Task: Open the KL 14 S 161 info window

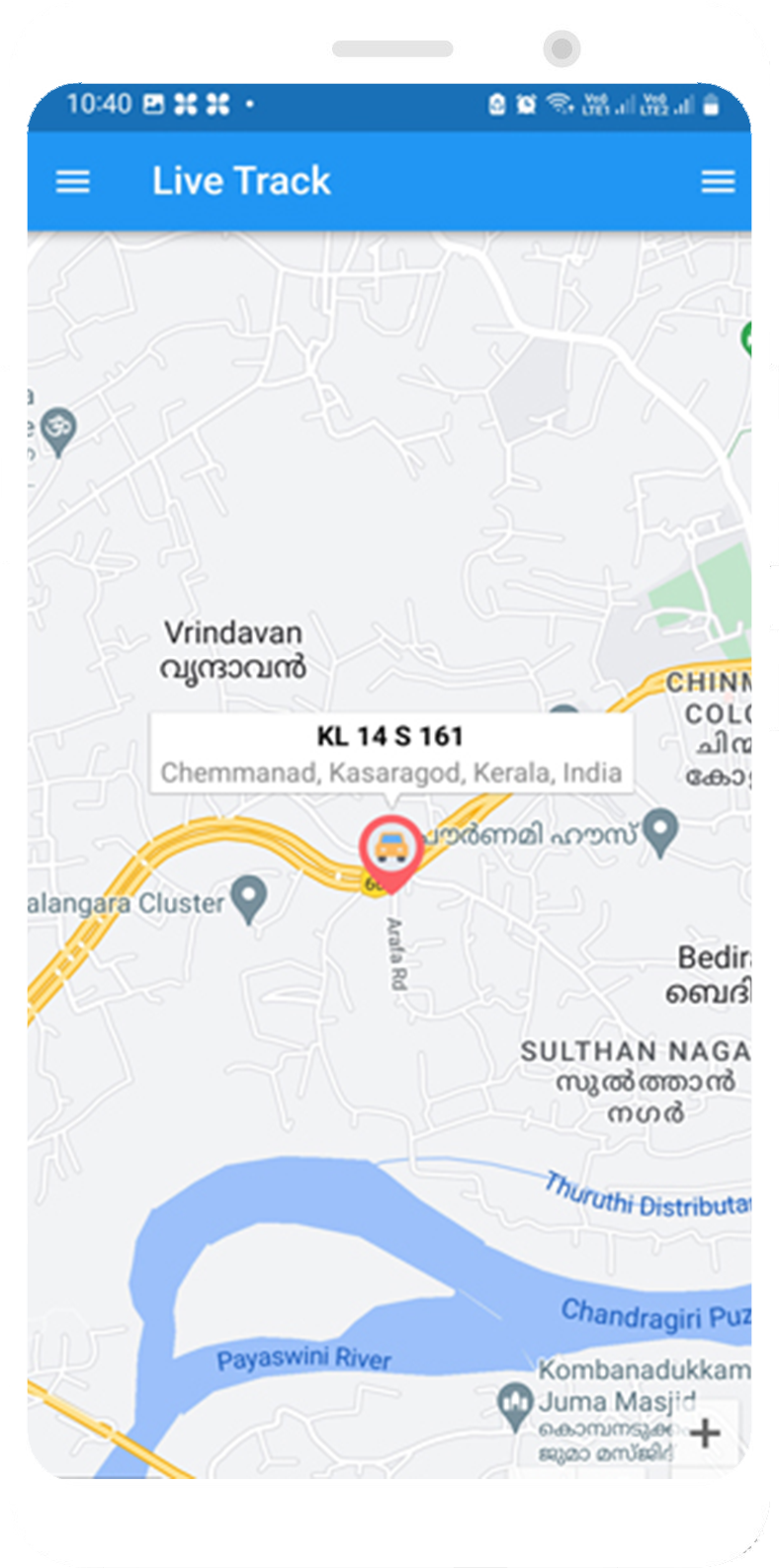Action: [390, 753]
